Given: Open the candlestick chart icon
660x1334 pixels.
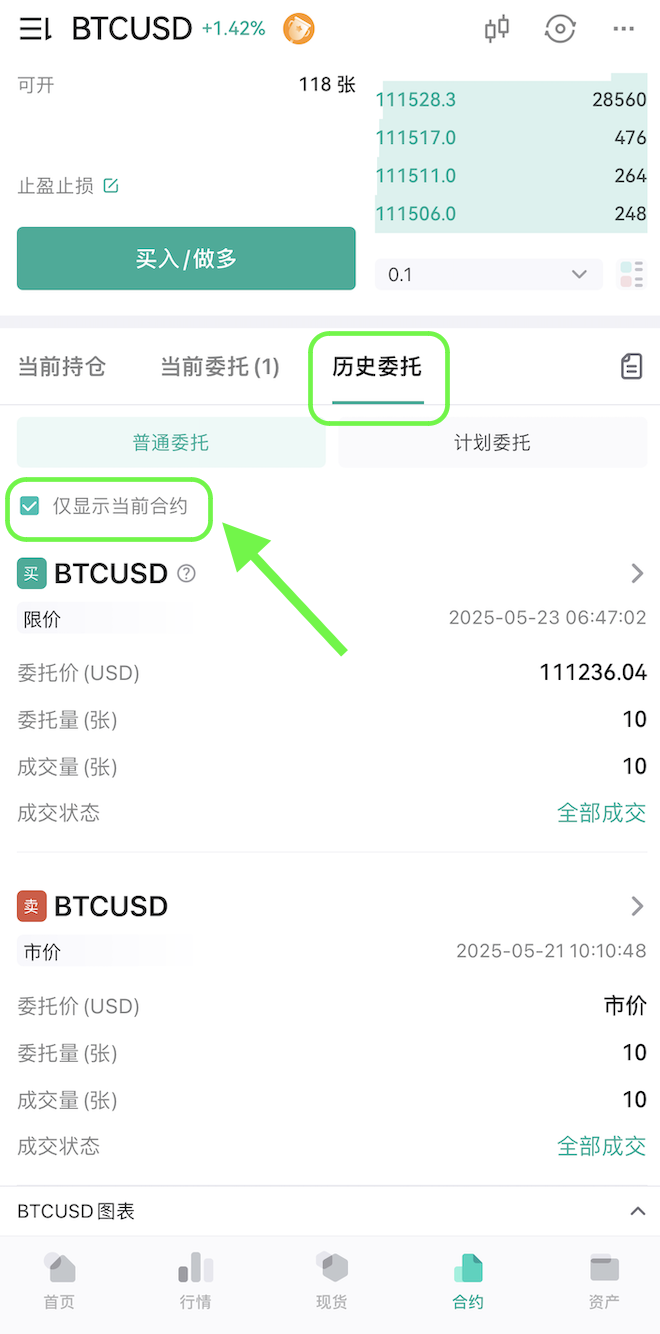Looking at the screenshot, I should [x=497, y=29].
